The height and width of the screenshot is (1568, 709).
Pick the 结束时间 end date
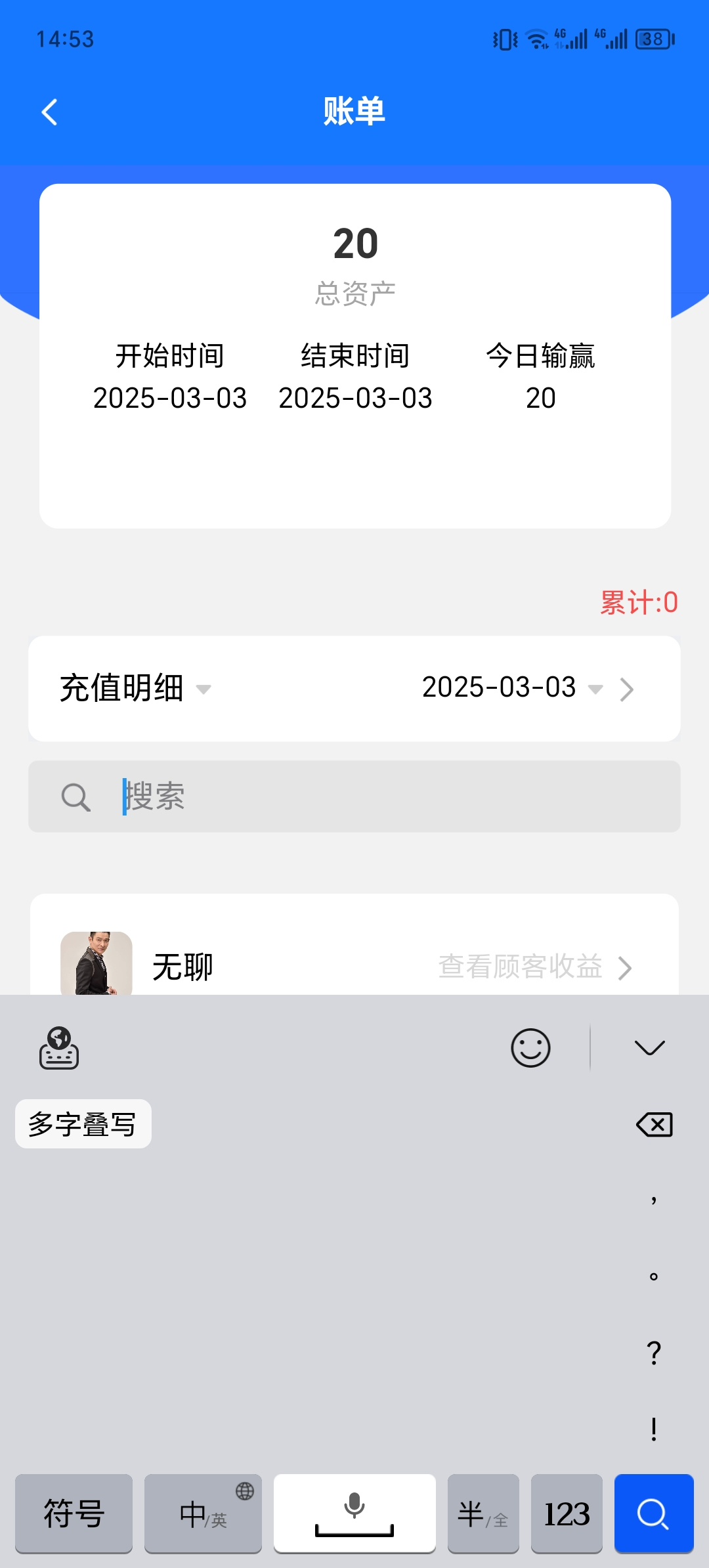pos(355,397)
